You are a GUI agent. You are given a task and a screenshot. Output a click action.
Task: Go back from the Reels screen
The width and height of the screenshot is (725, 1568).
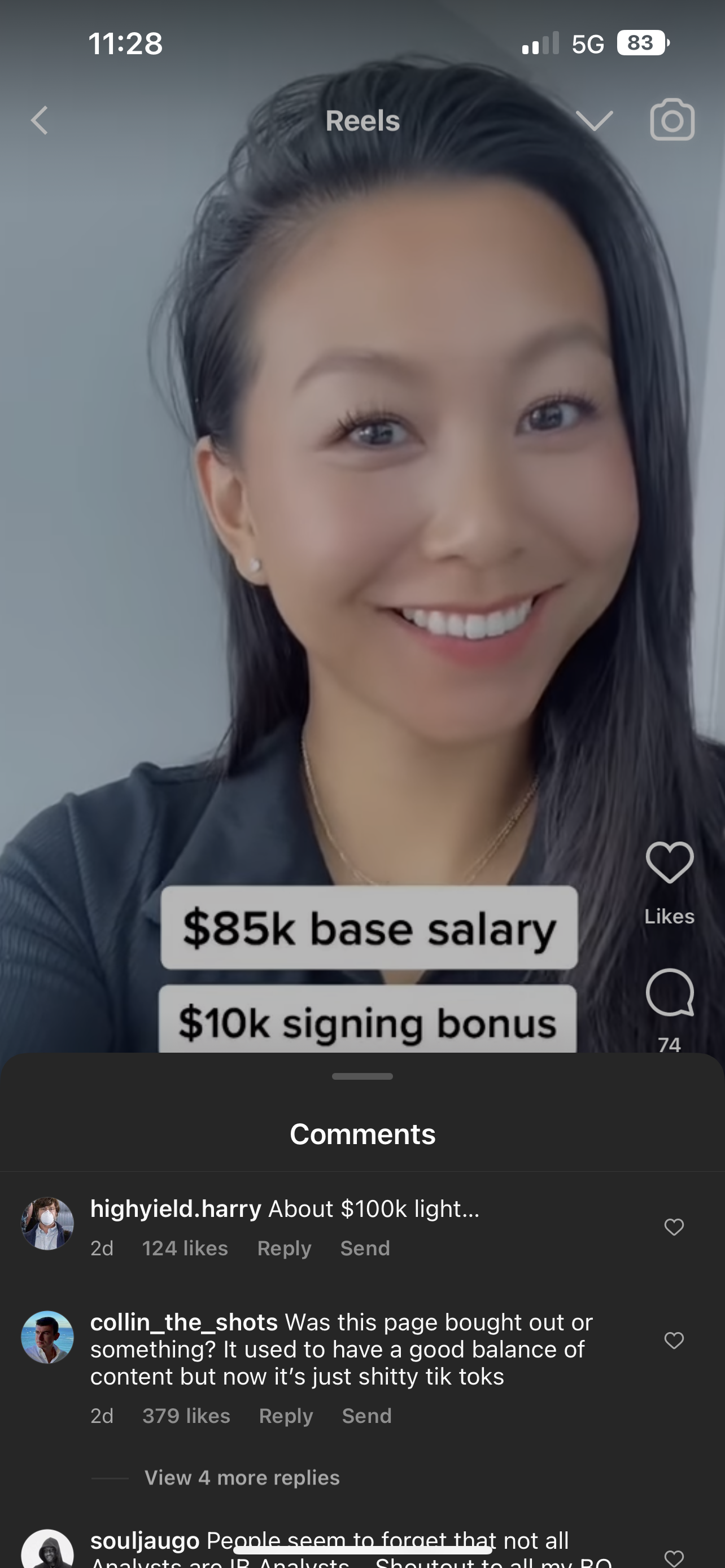click(40, 120)
